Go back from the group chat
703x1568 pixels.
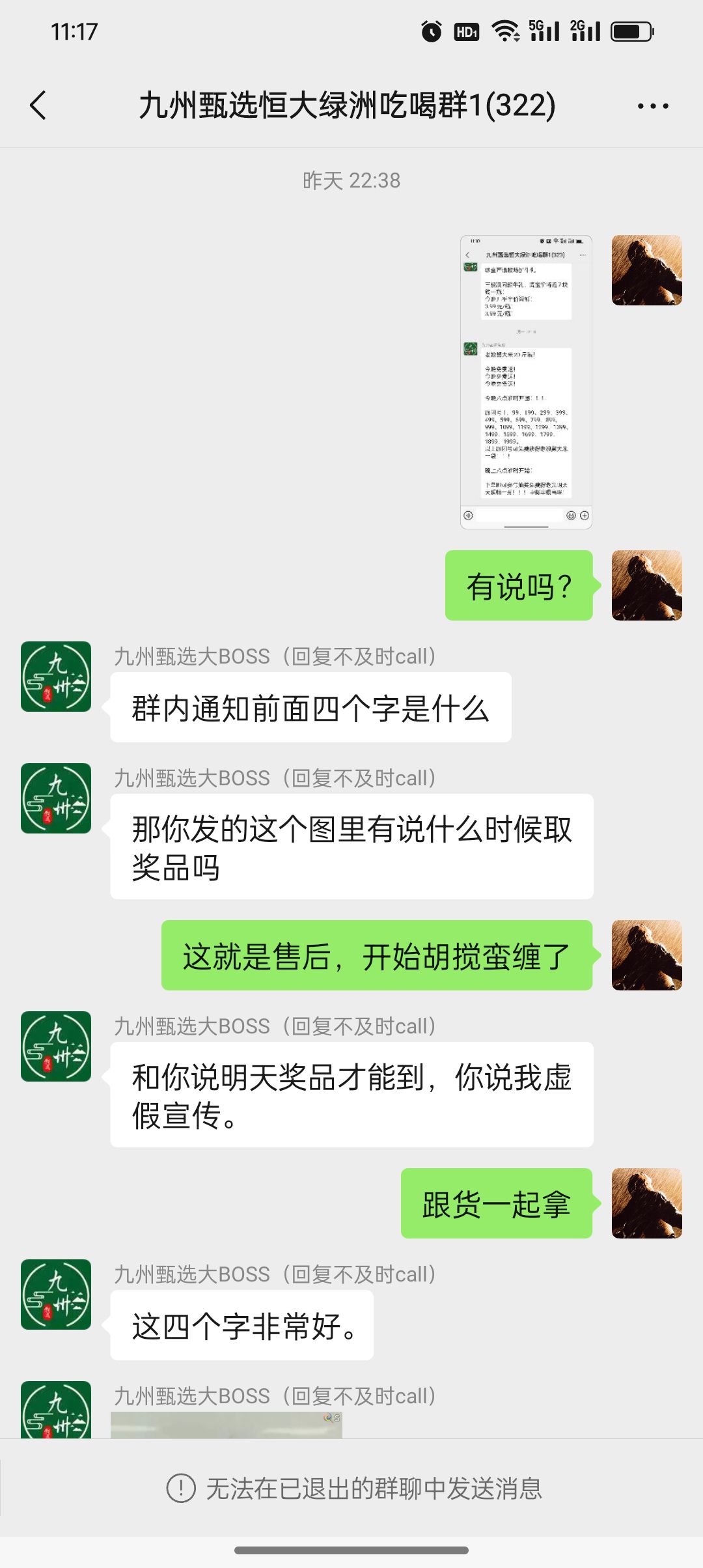click(38, 105)
